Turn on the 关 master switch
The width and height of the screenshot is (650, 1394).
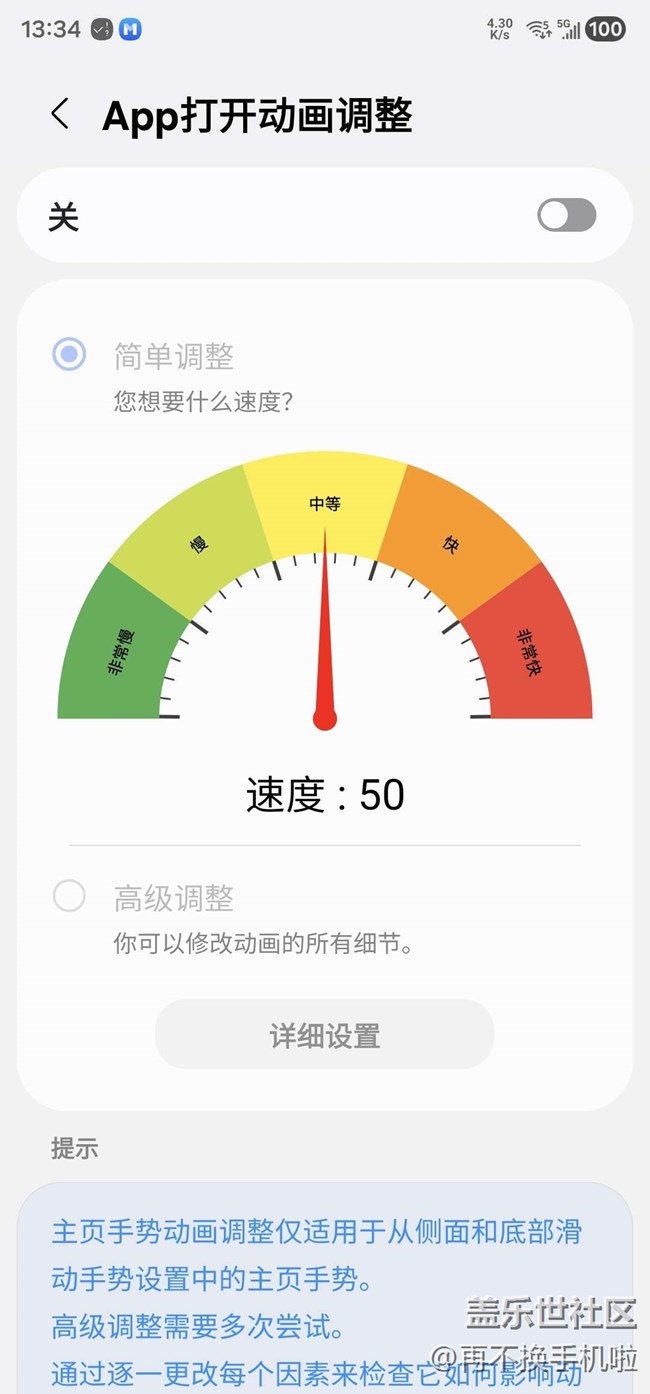point(566,215)
